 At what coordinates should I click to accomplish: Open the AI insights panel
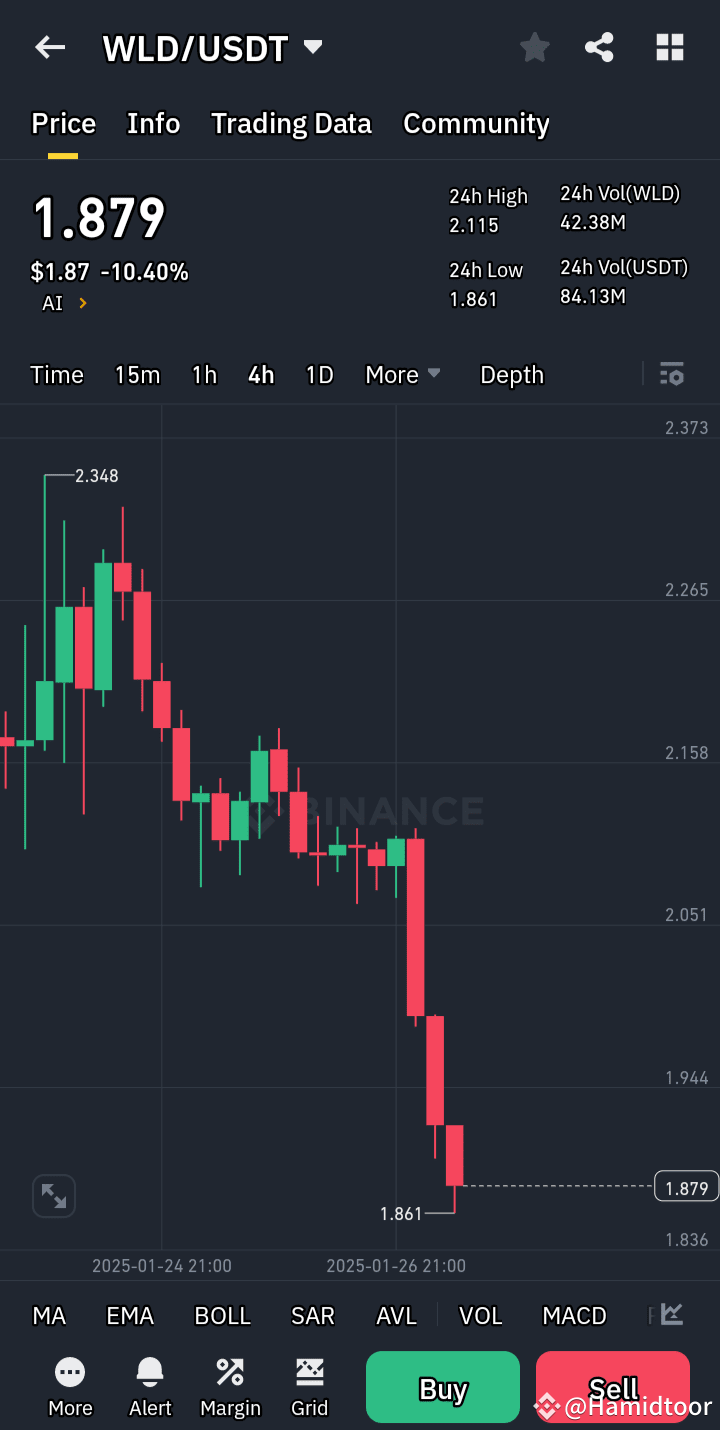[x=63, y=303]
